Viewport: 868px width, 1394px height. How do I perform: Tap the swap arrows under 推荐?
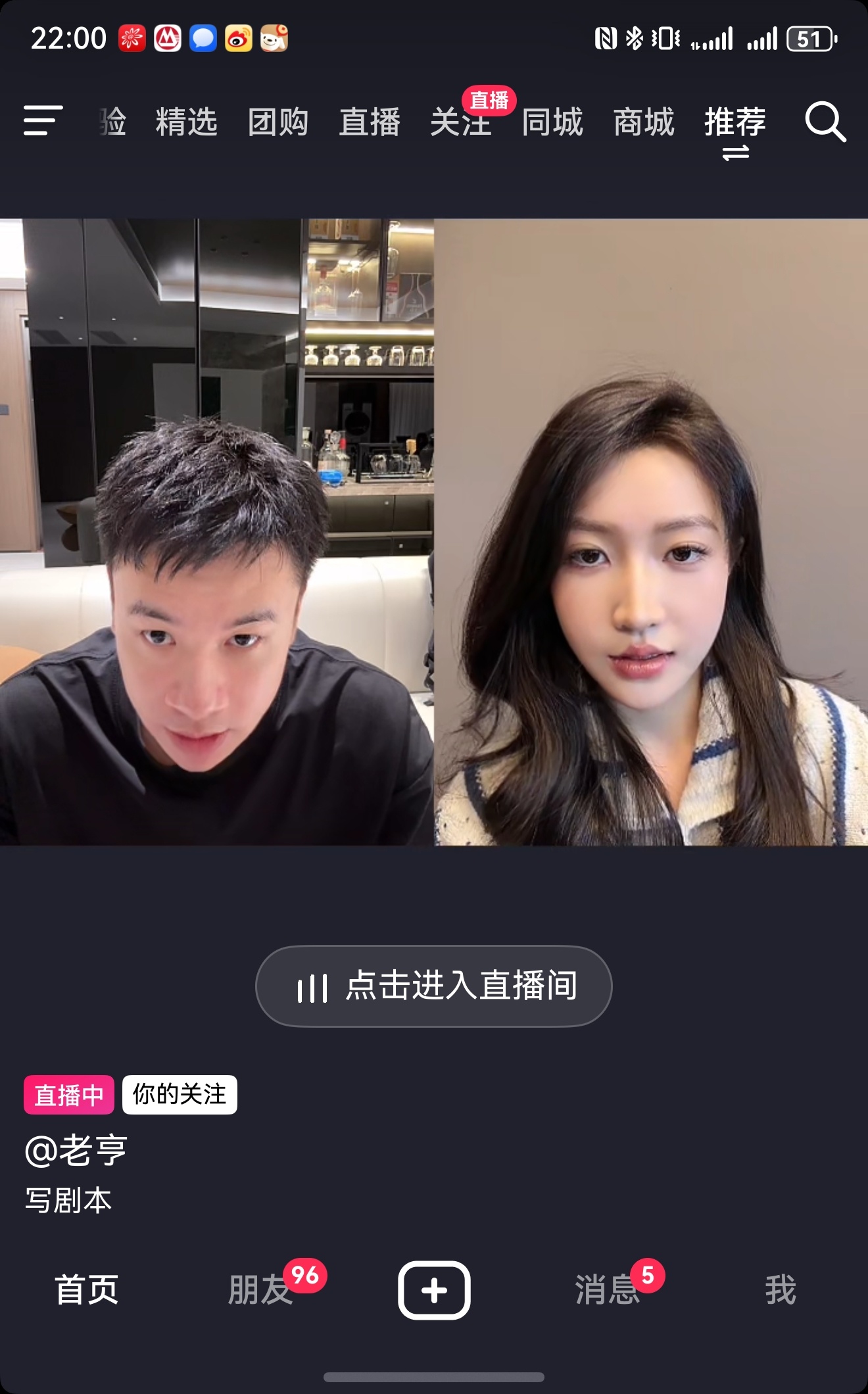(x=735, y=151)
